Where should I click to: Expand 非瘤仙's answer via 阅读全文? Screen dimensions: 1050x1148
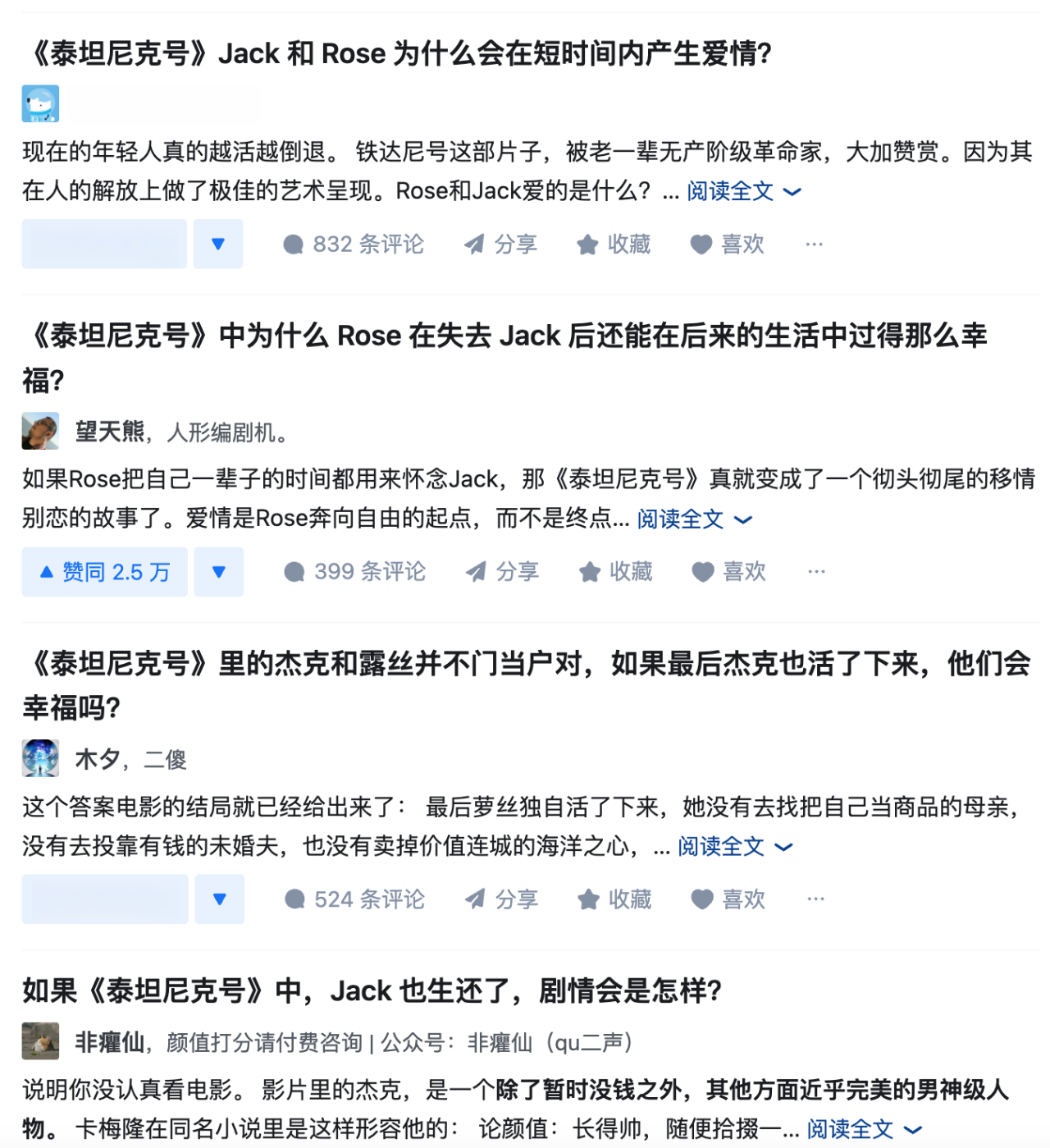pos(863,1129)
